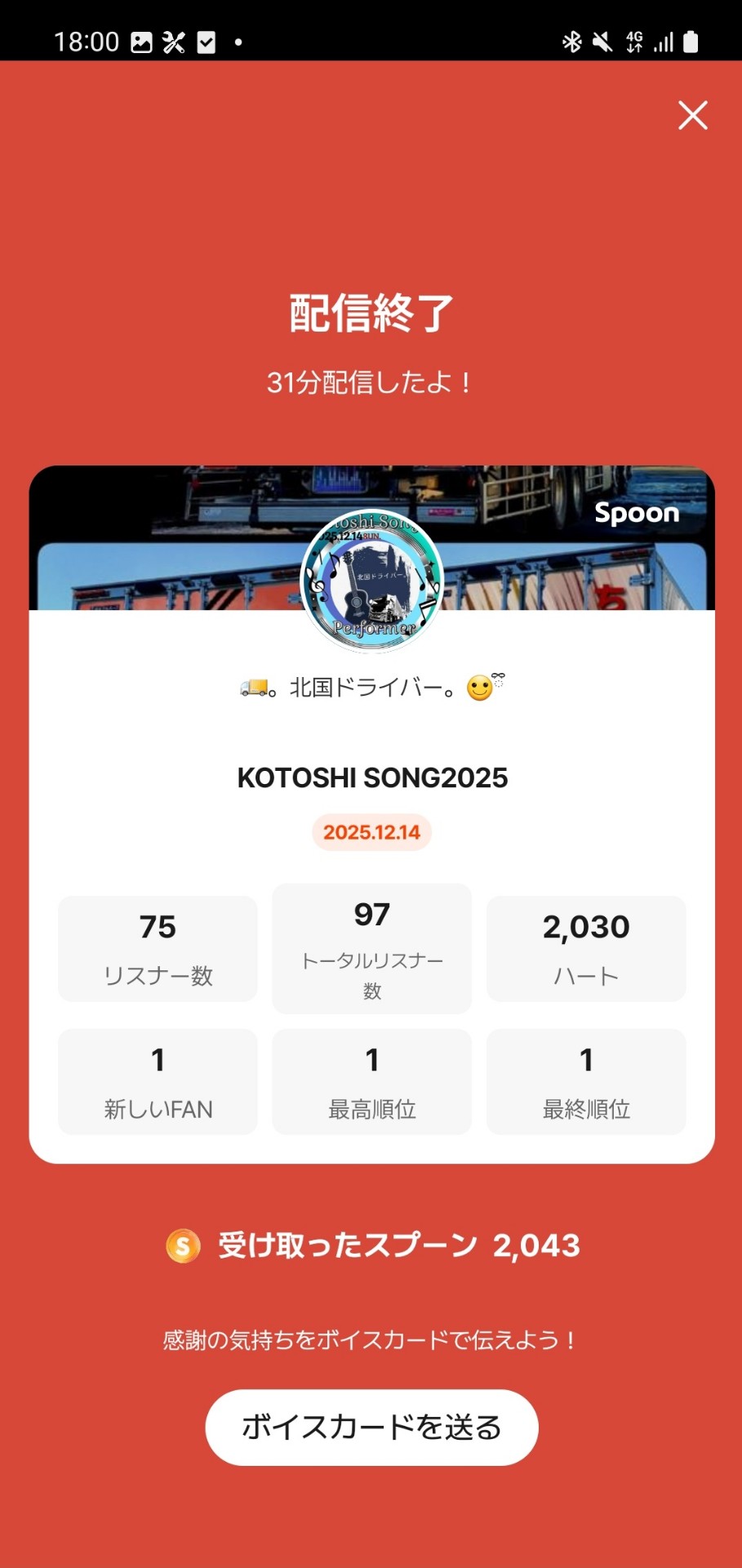The height and width of the screenshot is (1568, 742).
Task: Tap the Spoon coin icon beside received spoons
Action: point(182,1245)
